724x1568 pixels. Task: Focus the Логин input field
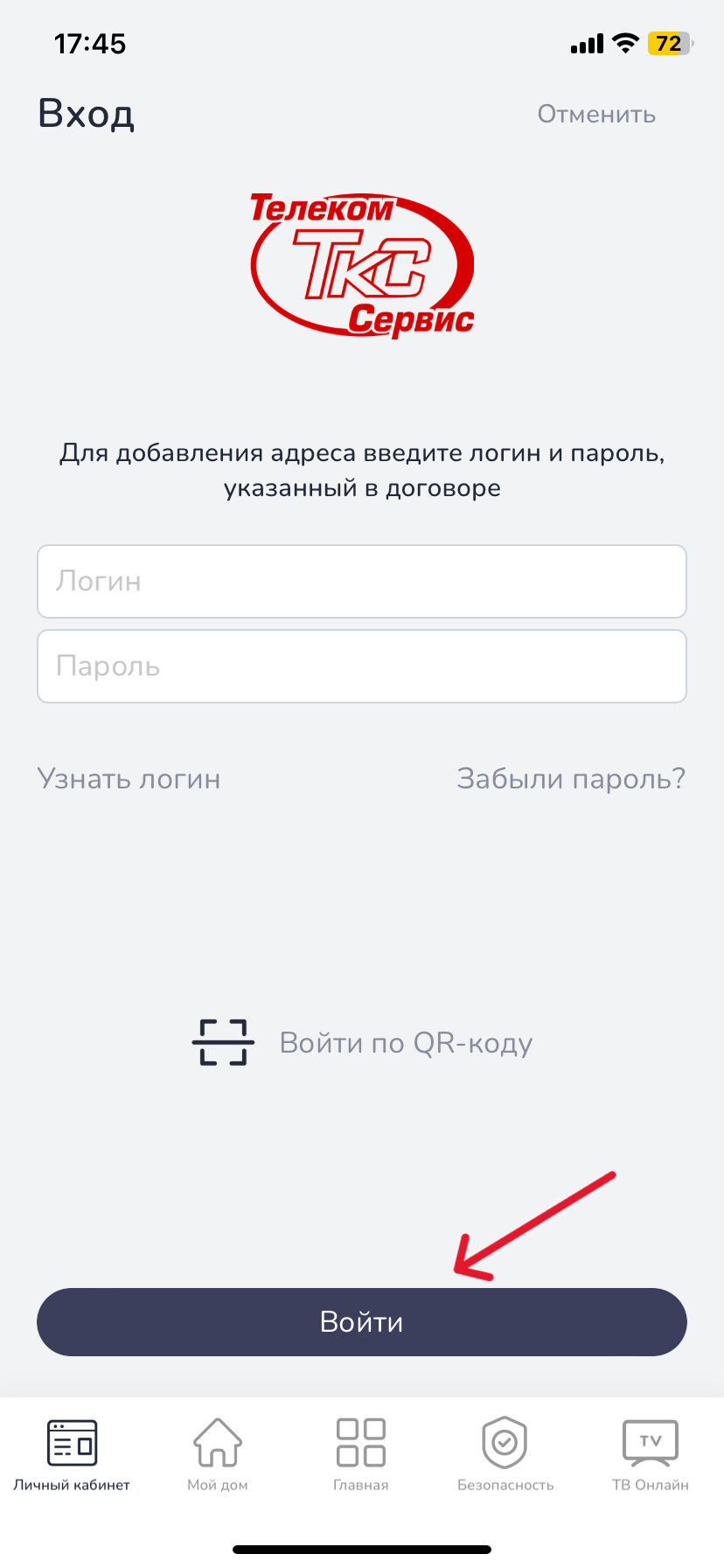click(x=362, y=582)
